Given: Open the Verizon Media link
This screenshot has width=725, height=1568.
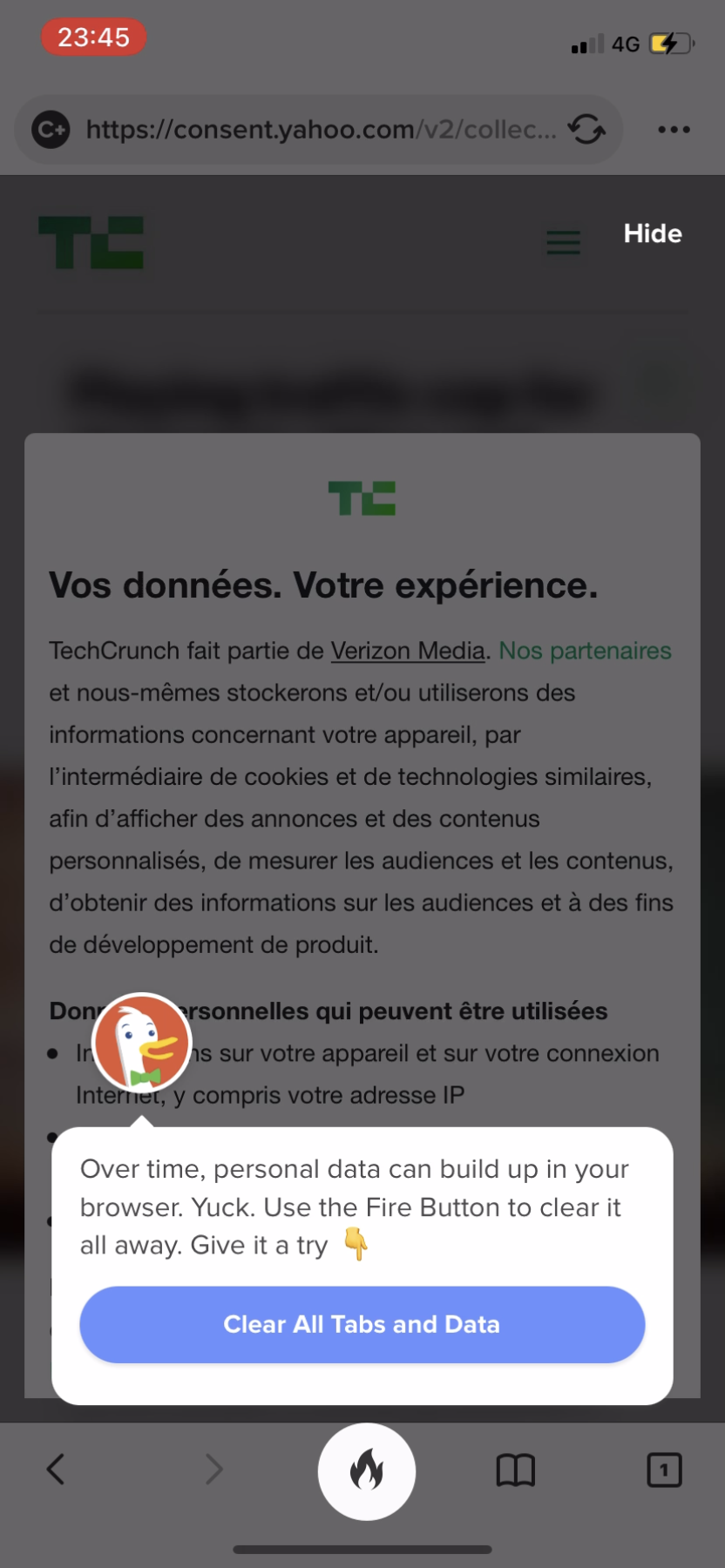Looking at the screenshot, I should point(408,651).
